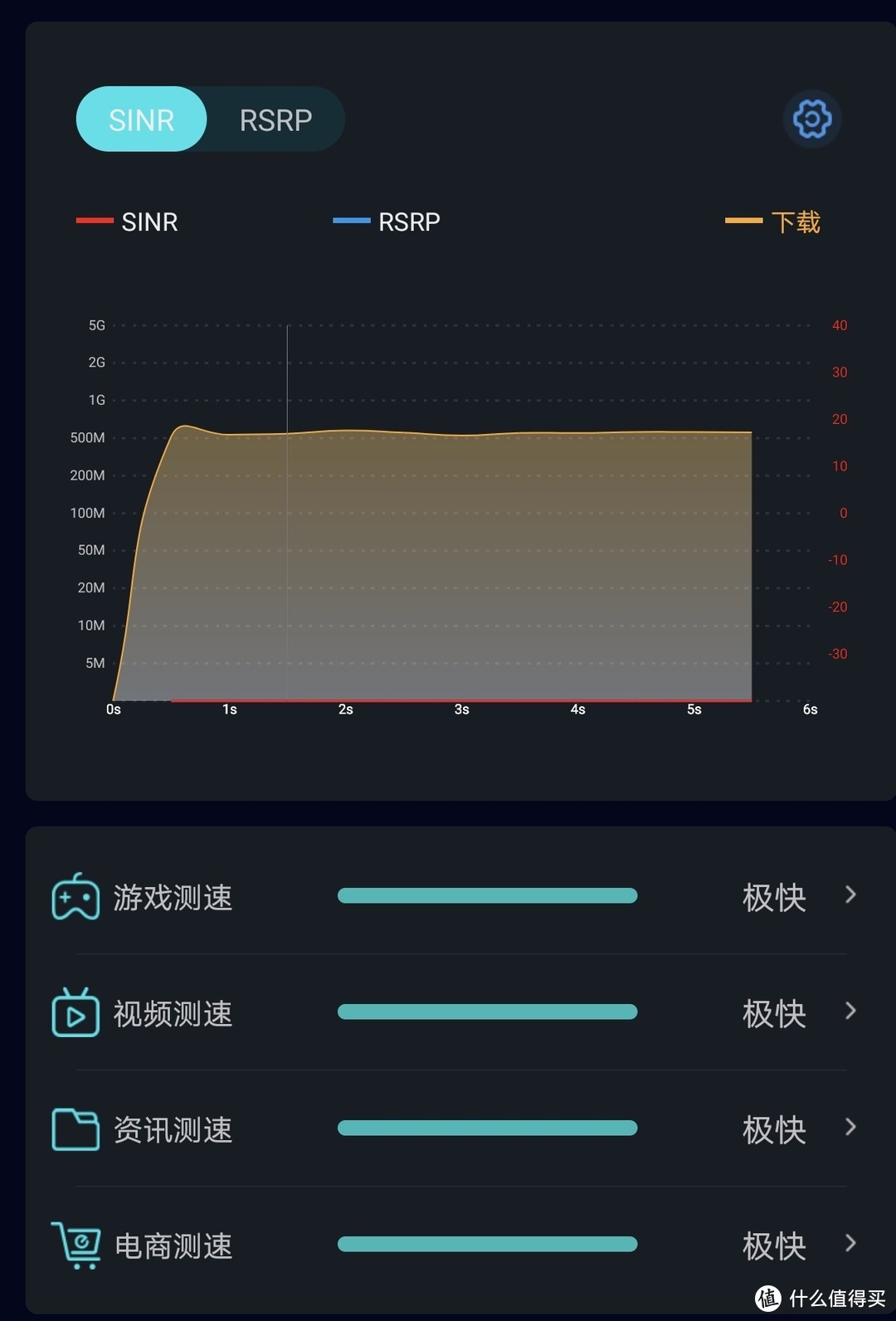Viewport: 896px width, 1321px height.
Task: Expand details for 视频测速 row
Action: (850, 1012)
